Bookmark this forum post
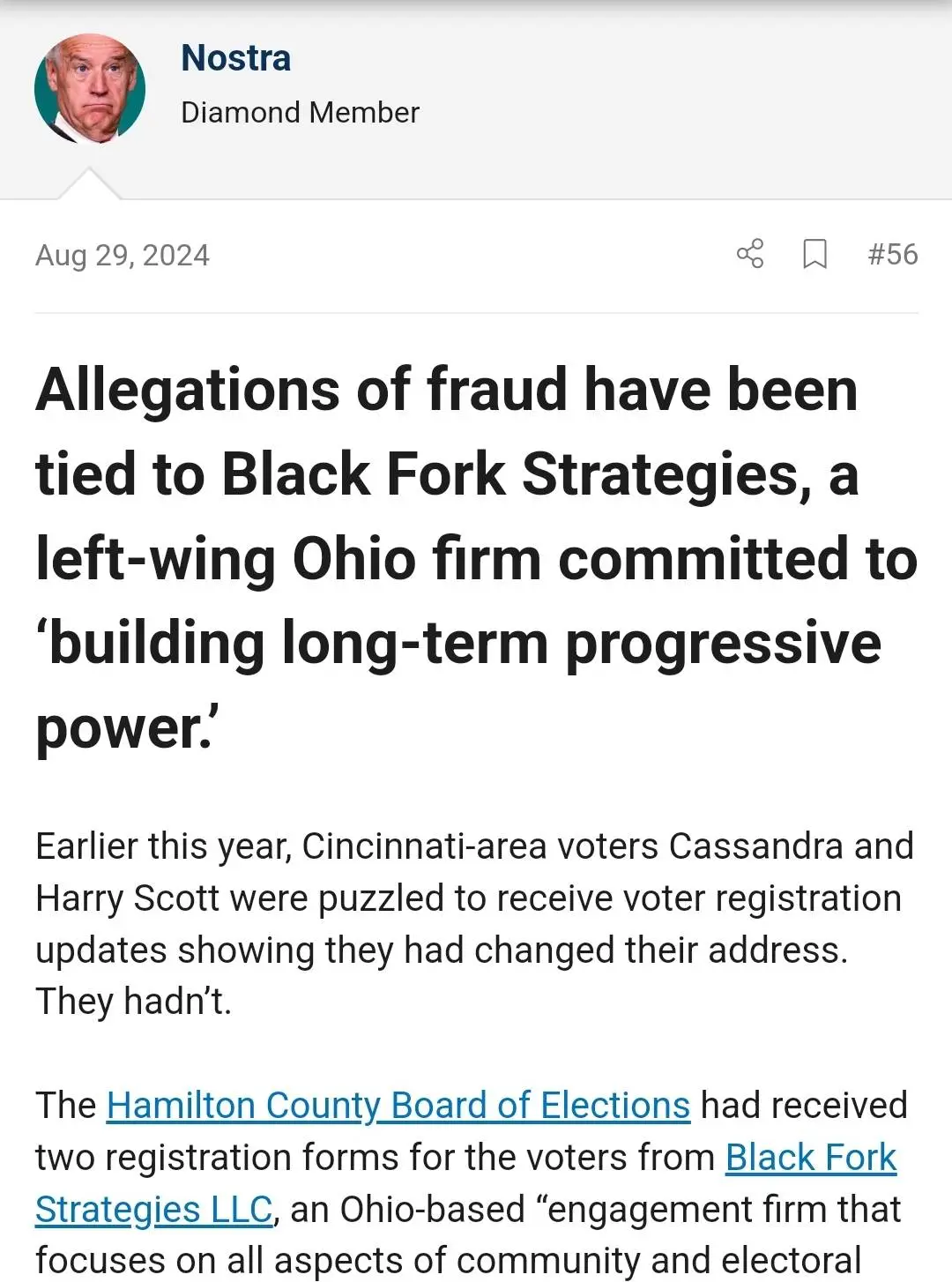952x1282 pixels. [814, 254]
